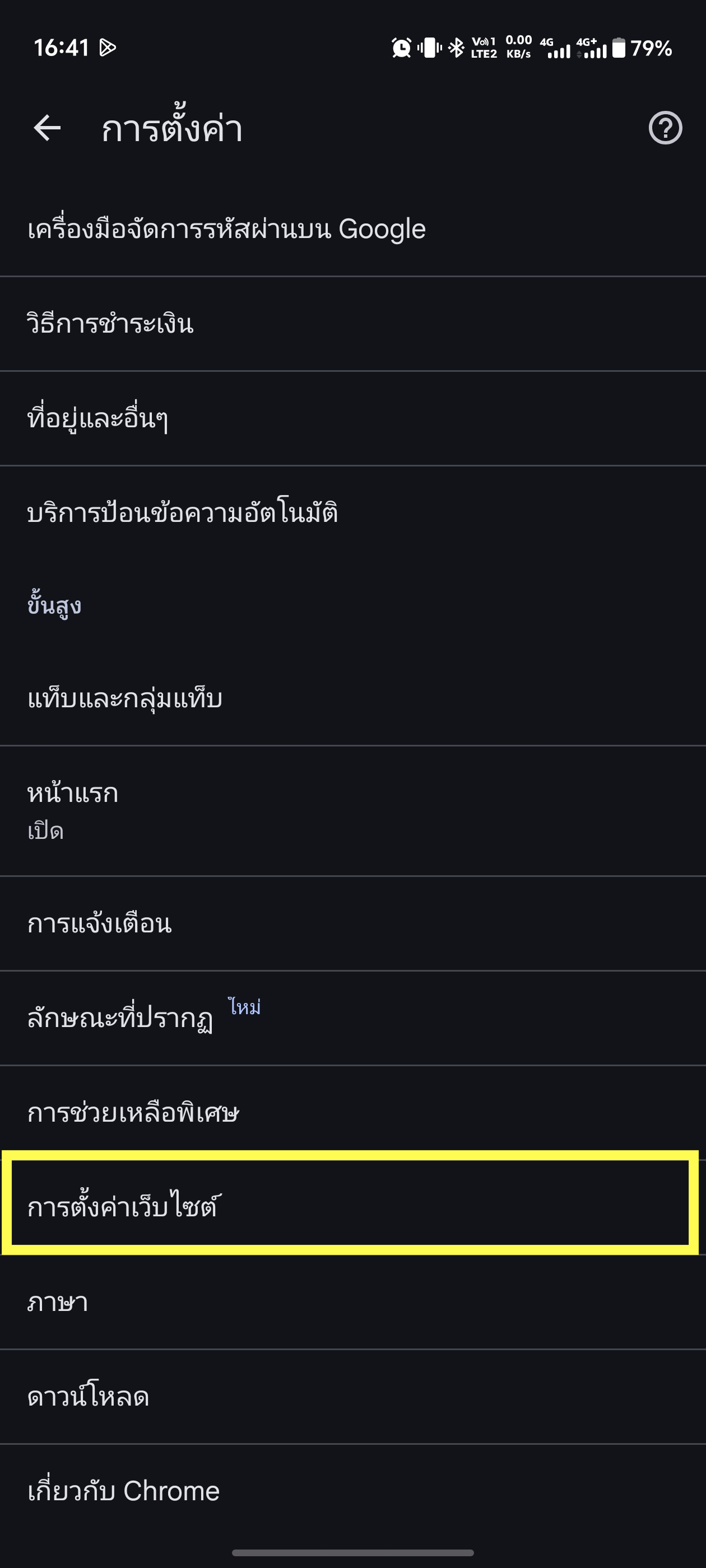Open ที่อยู่และอื่นๆ
Viewport: 706px width, 1568px height.
(352, 419)
